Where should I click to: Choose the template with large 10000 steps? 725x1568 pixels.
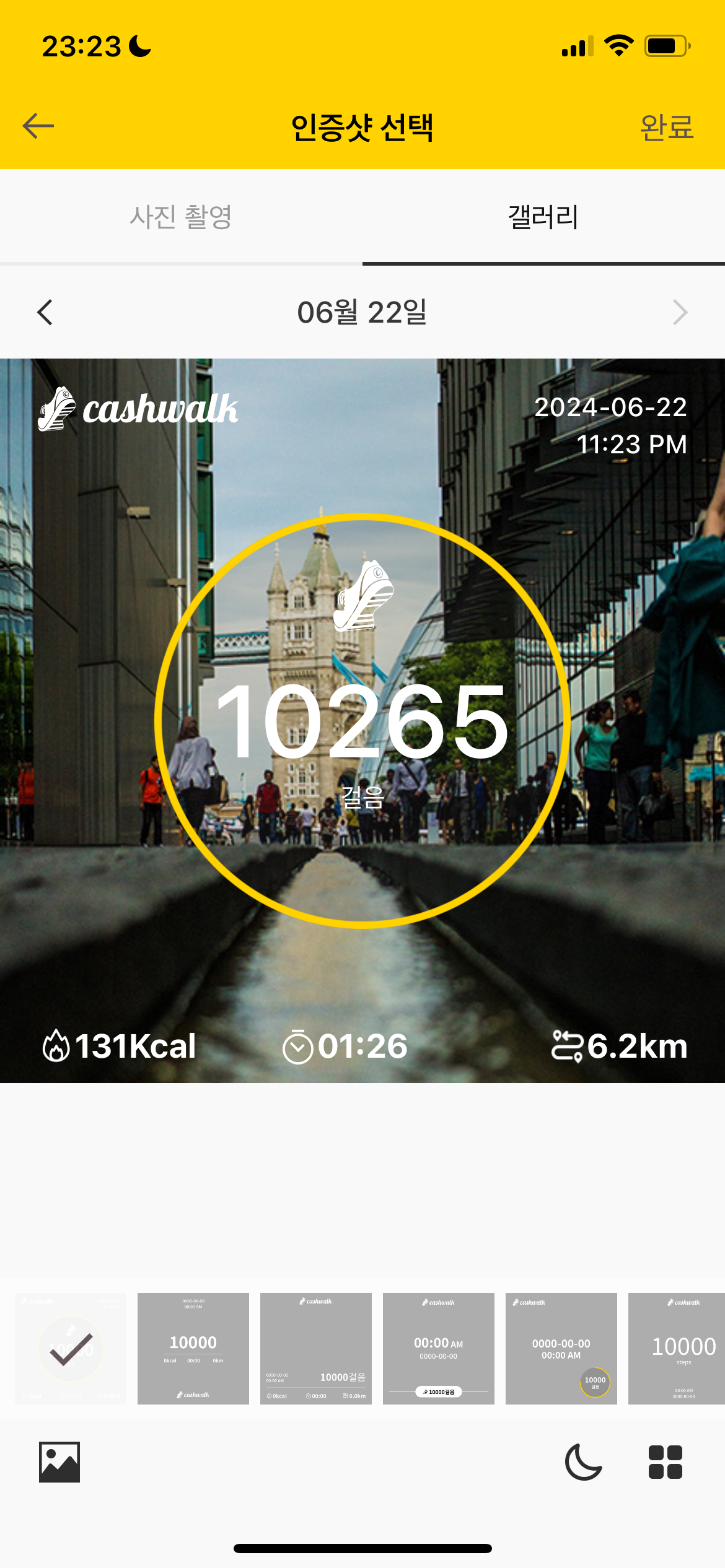click(x=677, y=1348)
